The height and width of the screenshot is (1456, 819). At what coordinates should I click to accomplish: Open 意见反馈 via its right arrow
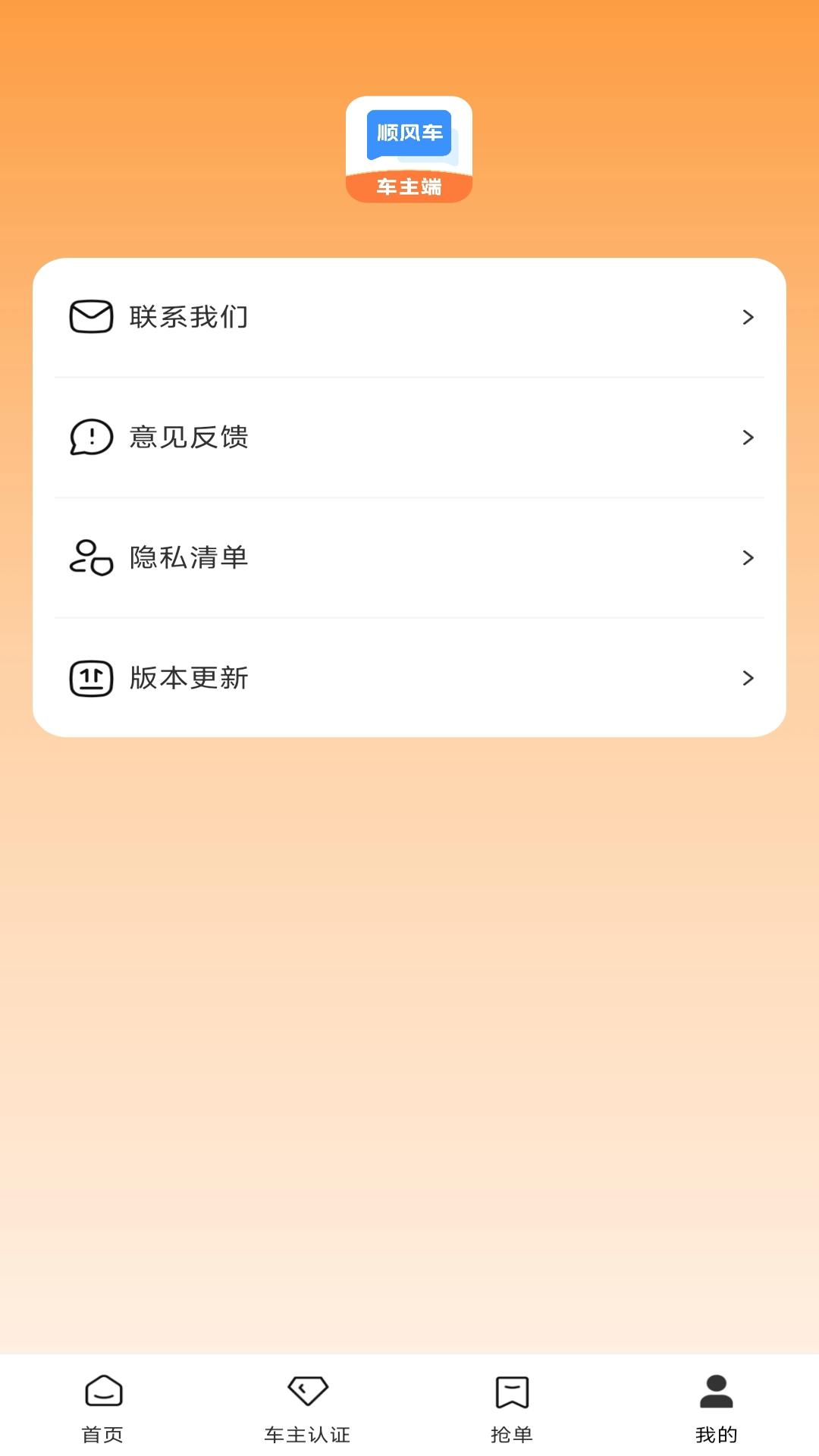tap(748, 438)
